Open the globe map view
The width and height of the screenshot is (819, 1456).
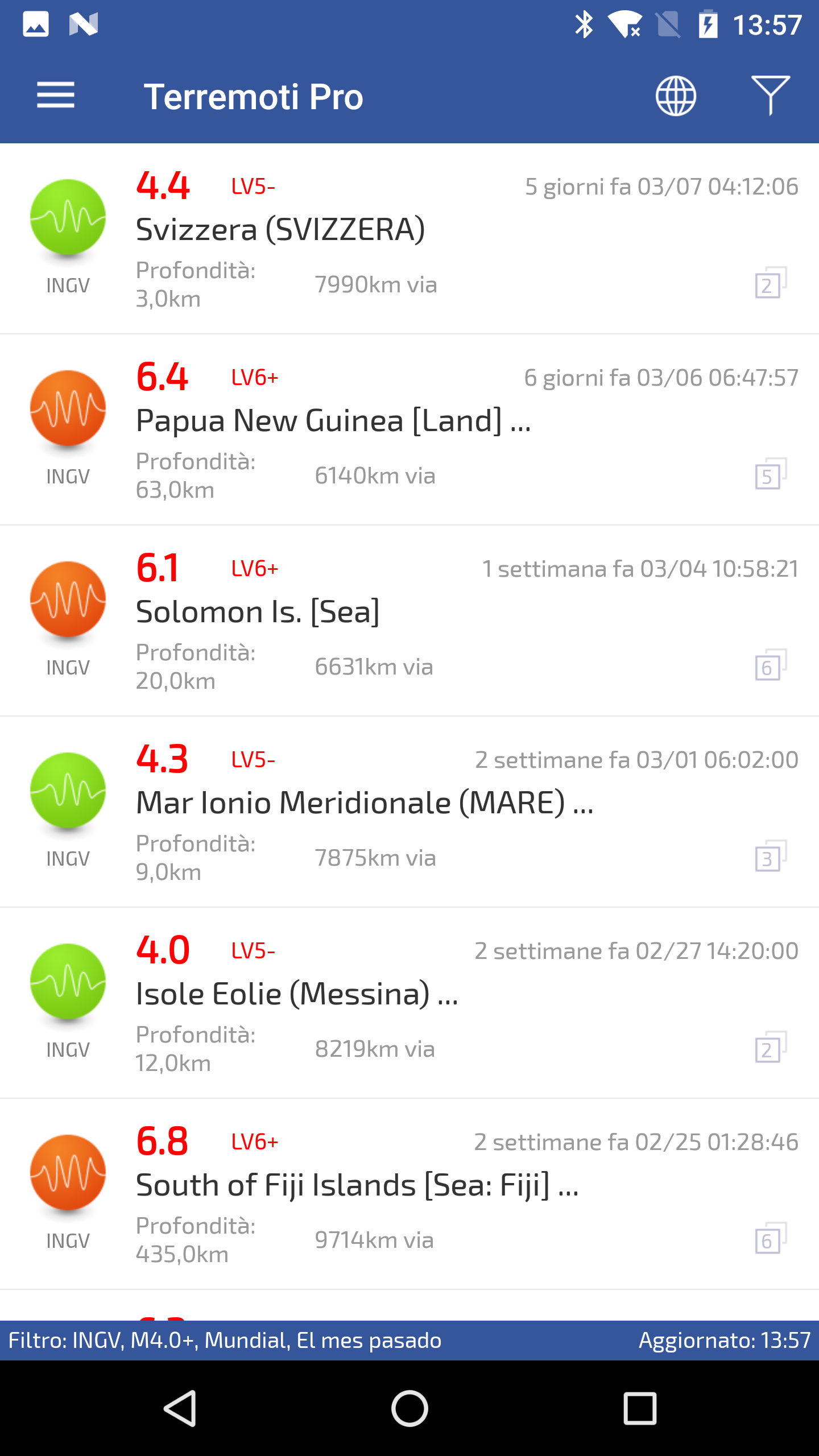(x=676, y=96)
